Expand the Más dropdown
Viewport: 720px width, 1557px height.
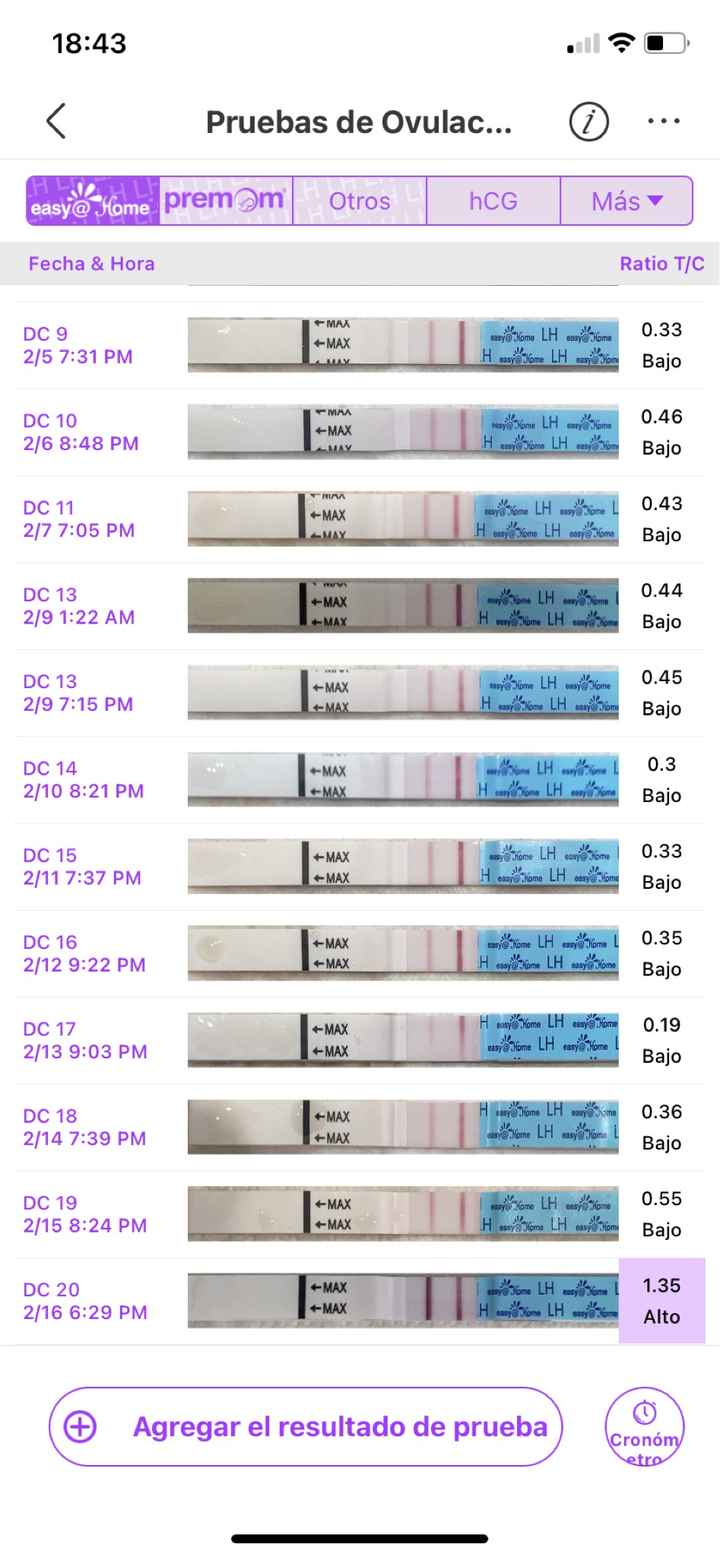click(x=626, y=201)
